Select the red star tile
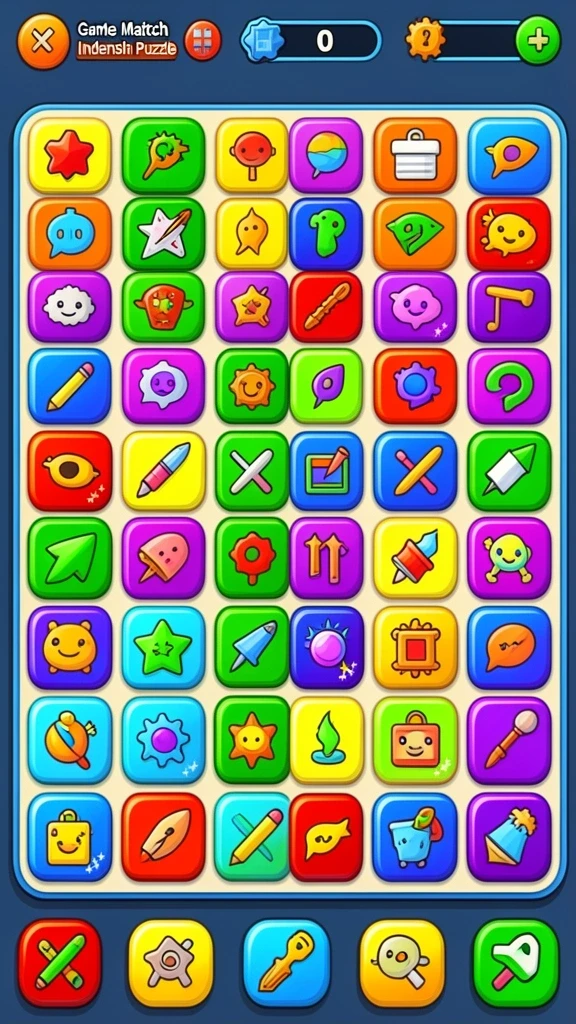This screenshot has height=1024, width=576. tap(69, 155)
